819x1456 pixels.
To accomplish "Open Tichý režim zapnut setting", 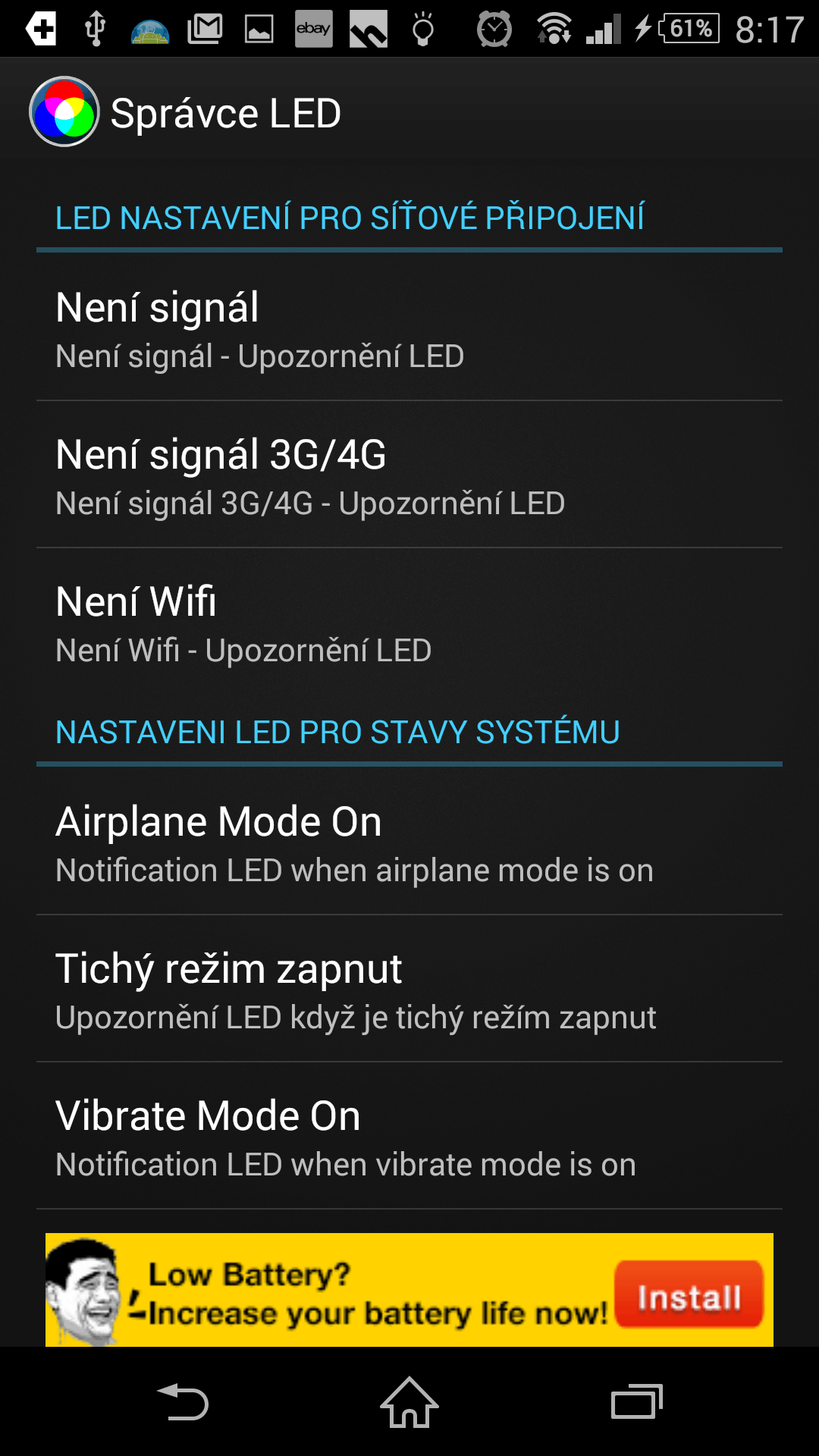I will coord(409,990).
